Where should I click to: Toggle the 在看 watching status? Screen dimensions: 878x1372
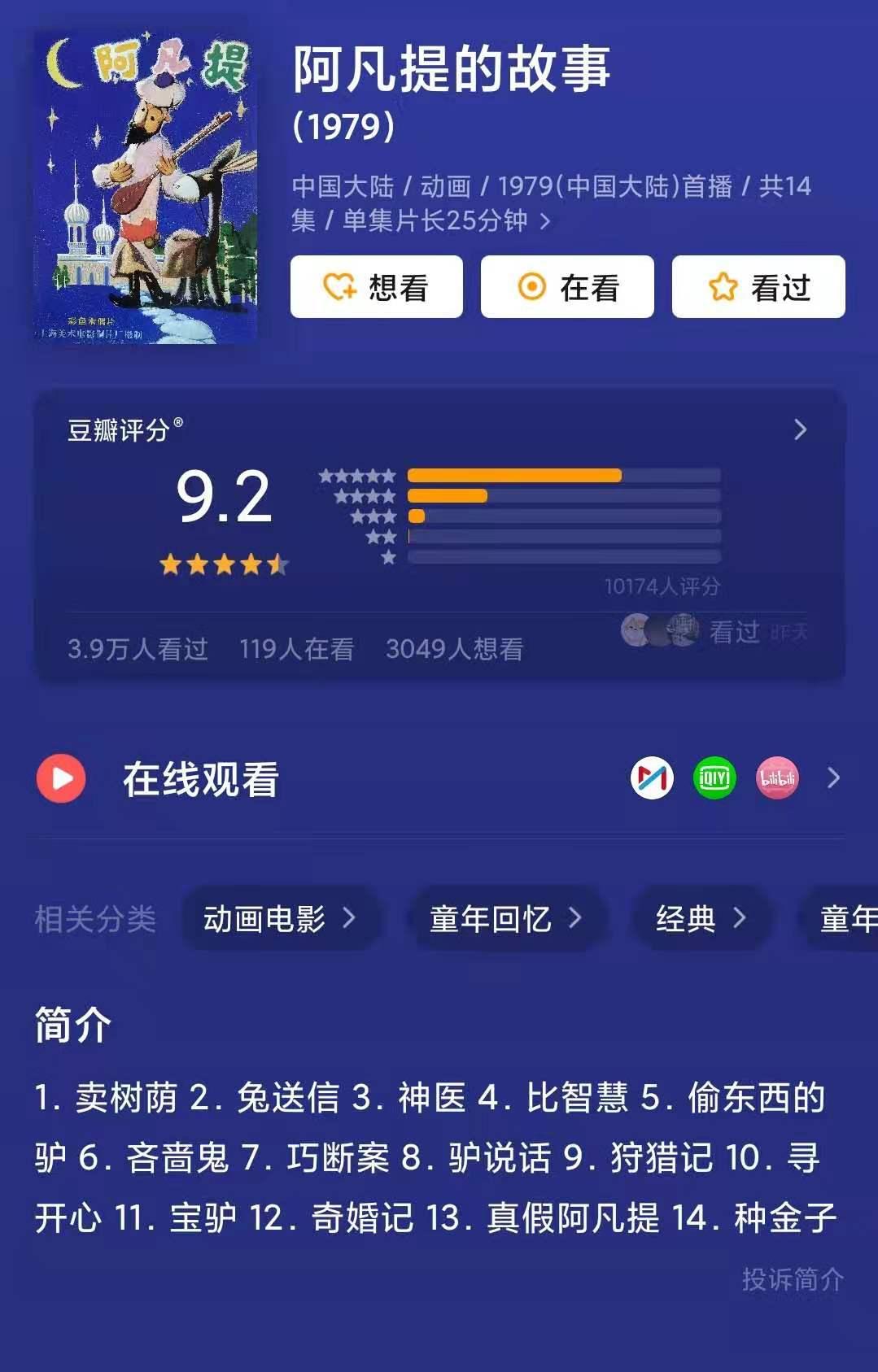(x=566, y=286)
